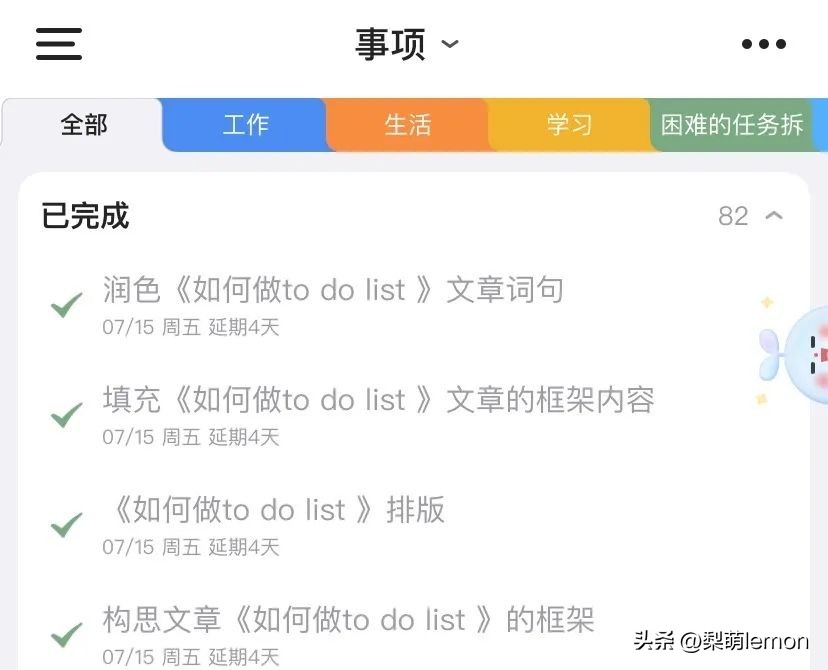
Task: Open the 填充 文章的框架内容 task
Action: 378,401
